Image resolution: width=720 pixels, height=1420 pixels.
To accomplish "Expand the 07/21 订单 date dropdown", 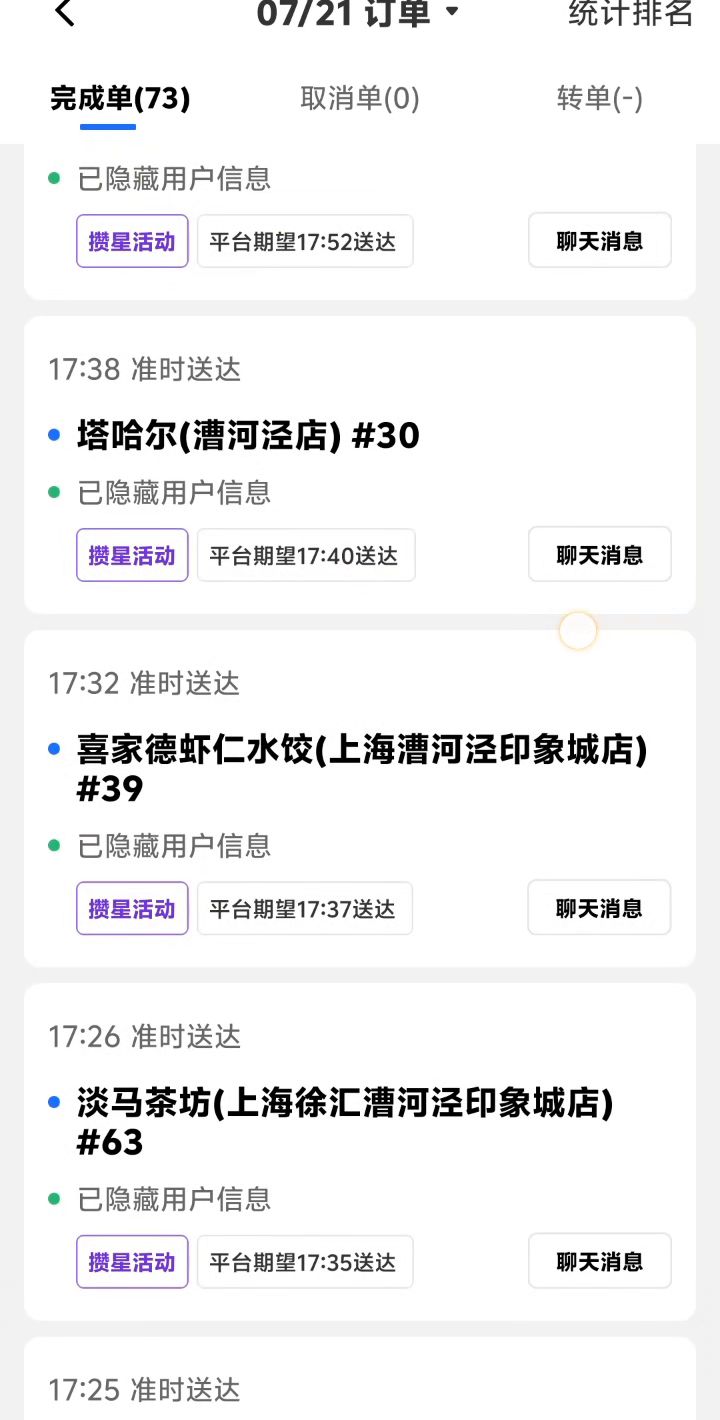I will tap(358, 13).
